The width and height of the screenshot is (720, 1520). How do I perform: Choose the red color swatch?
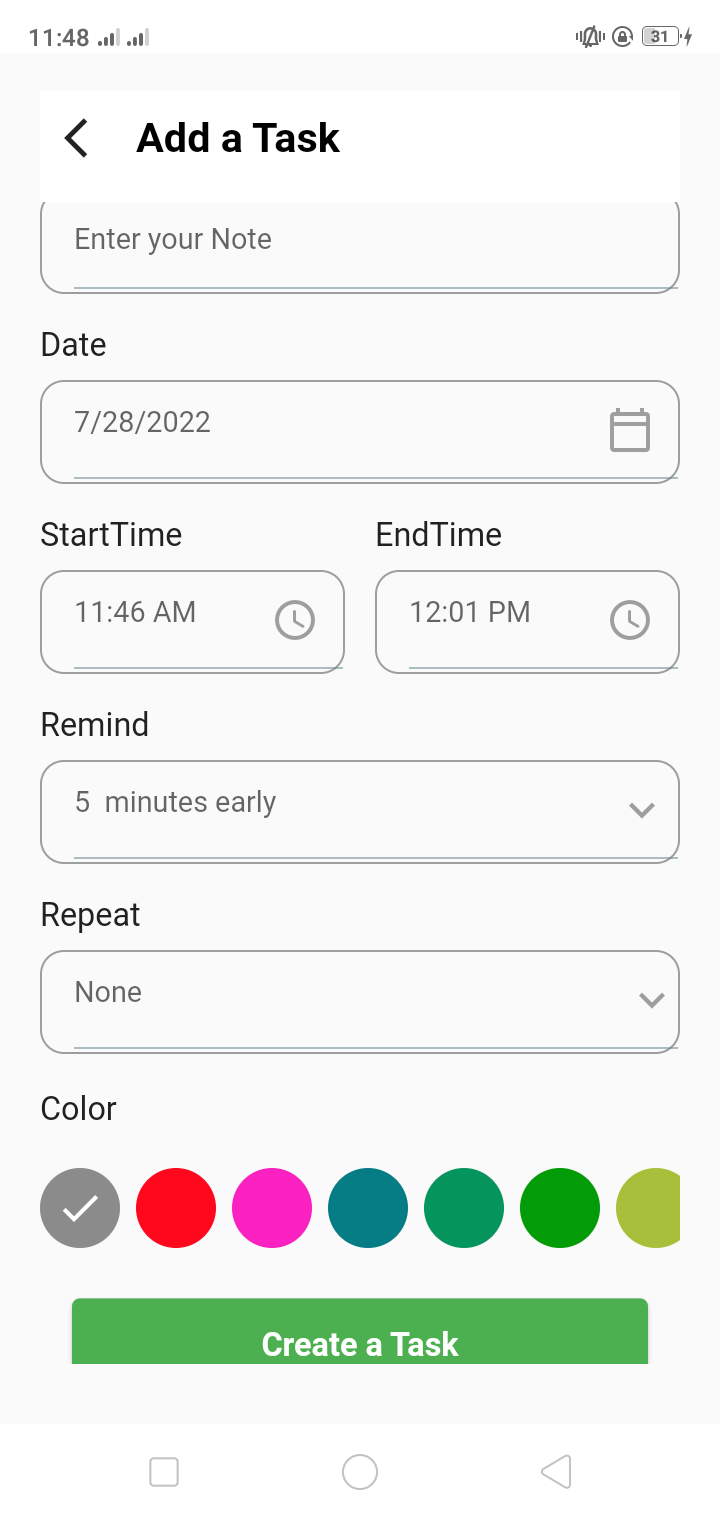pos(176,1208)
